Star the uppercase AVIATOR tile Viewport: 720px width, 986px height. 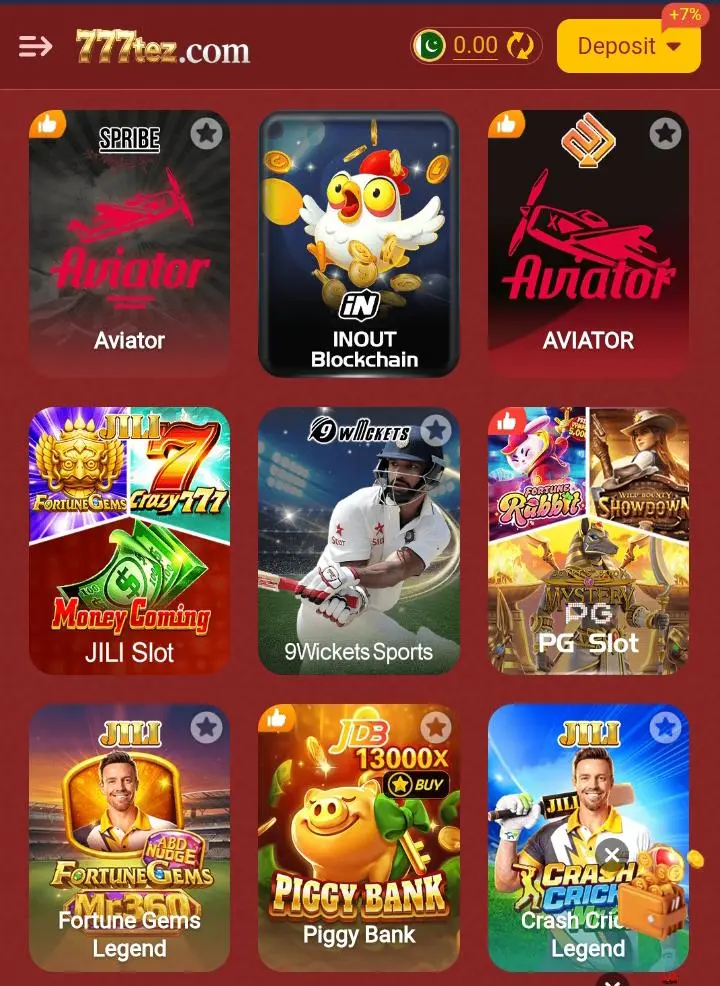pyautogui.click(x=665, y=133)
